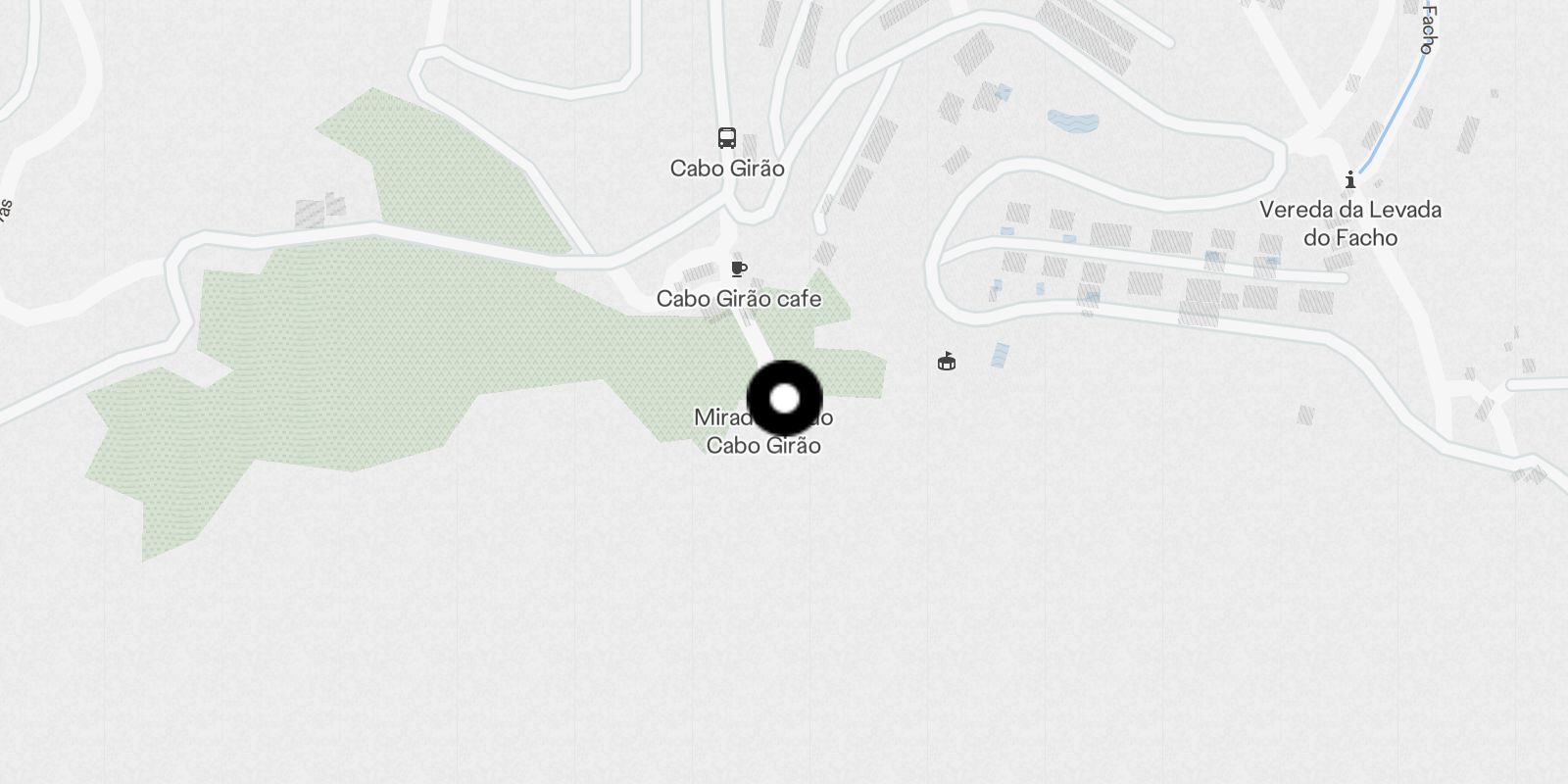The image size is (1568, 784).
Task: Open the Cabo Girão cafe point of interest
Action: pos(739,269)
